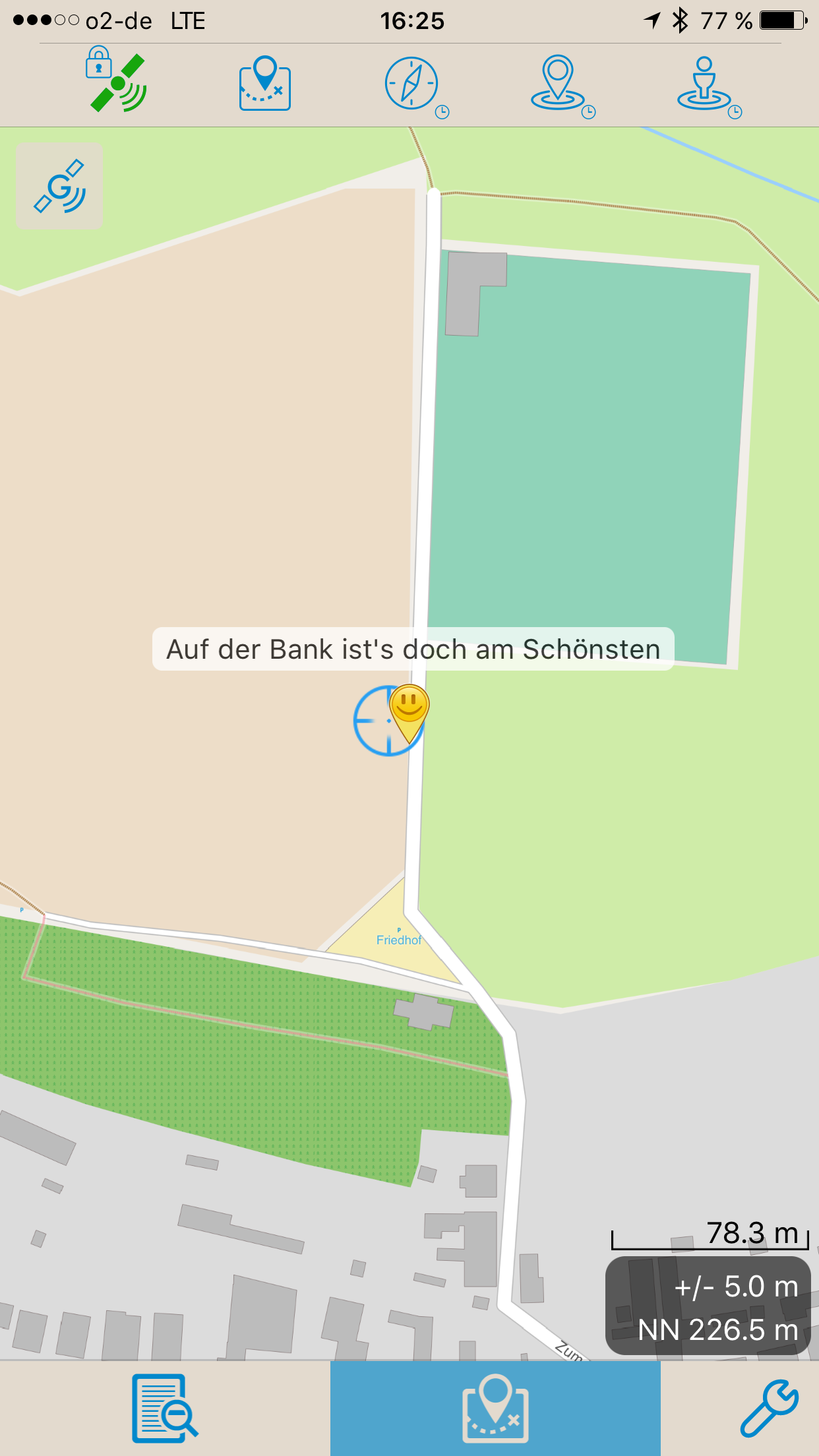This screenshot has height=1456, width=819.
Task: Open the map waypoint toolbar icon
Action: click(x=265, y=83)
